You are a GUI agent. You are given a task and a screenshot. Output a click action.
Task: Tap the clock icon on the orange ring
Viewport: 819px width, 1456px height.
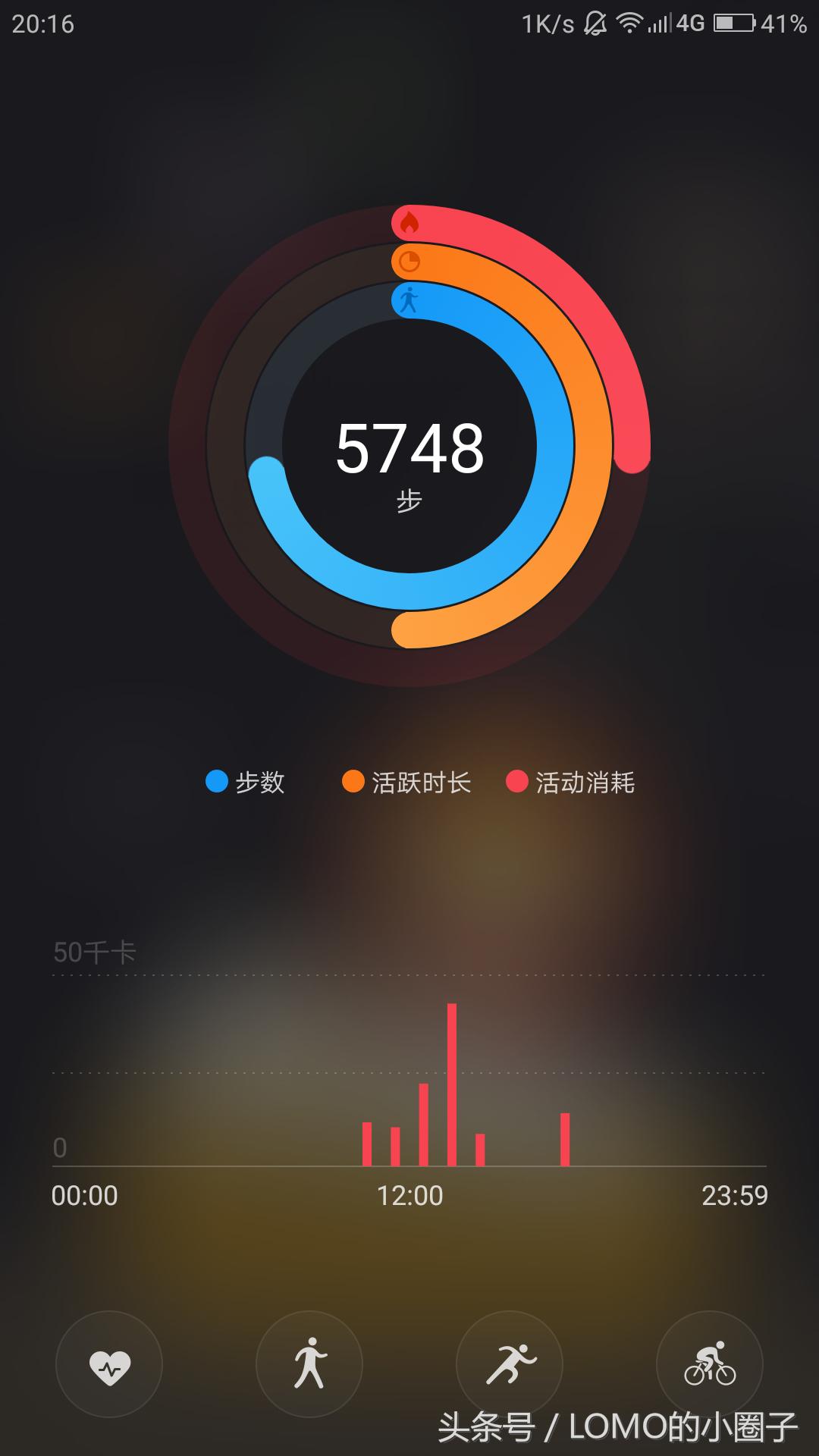[x=408, y=263]
